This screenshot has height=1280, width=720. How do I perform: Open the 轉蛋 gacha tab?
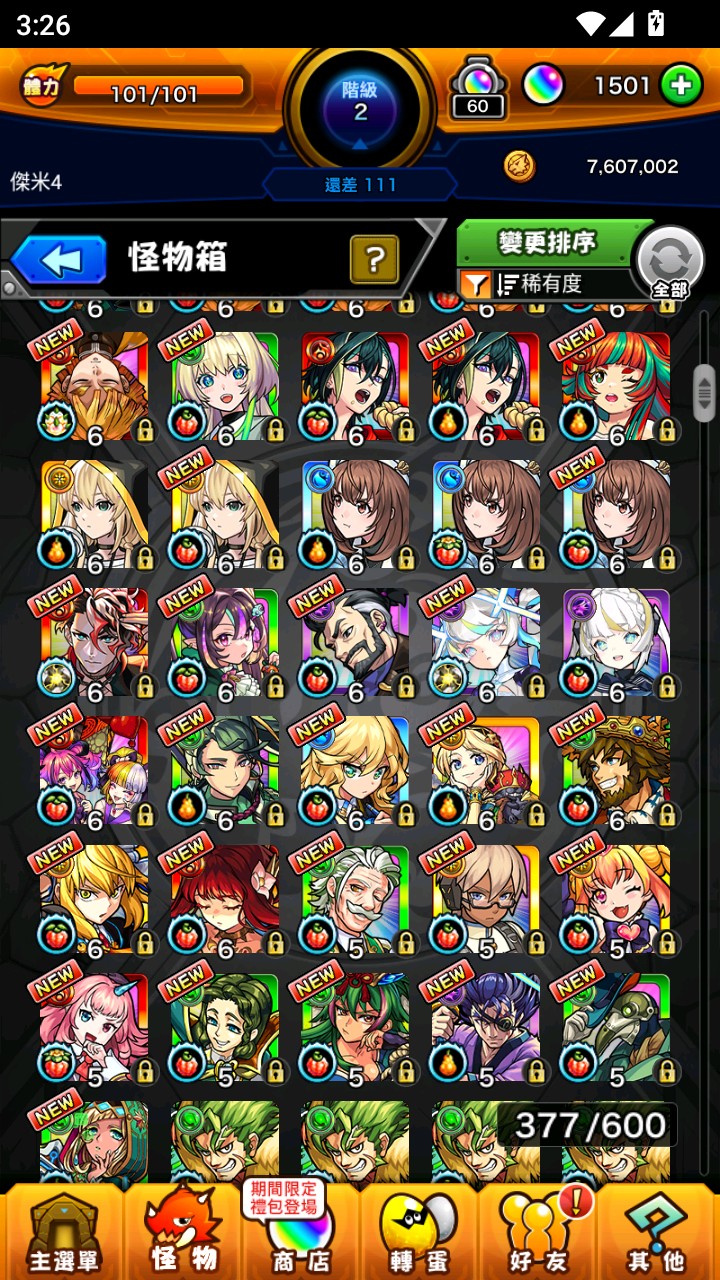click(418, 1230)
